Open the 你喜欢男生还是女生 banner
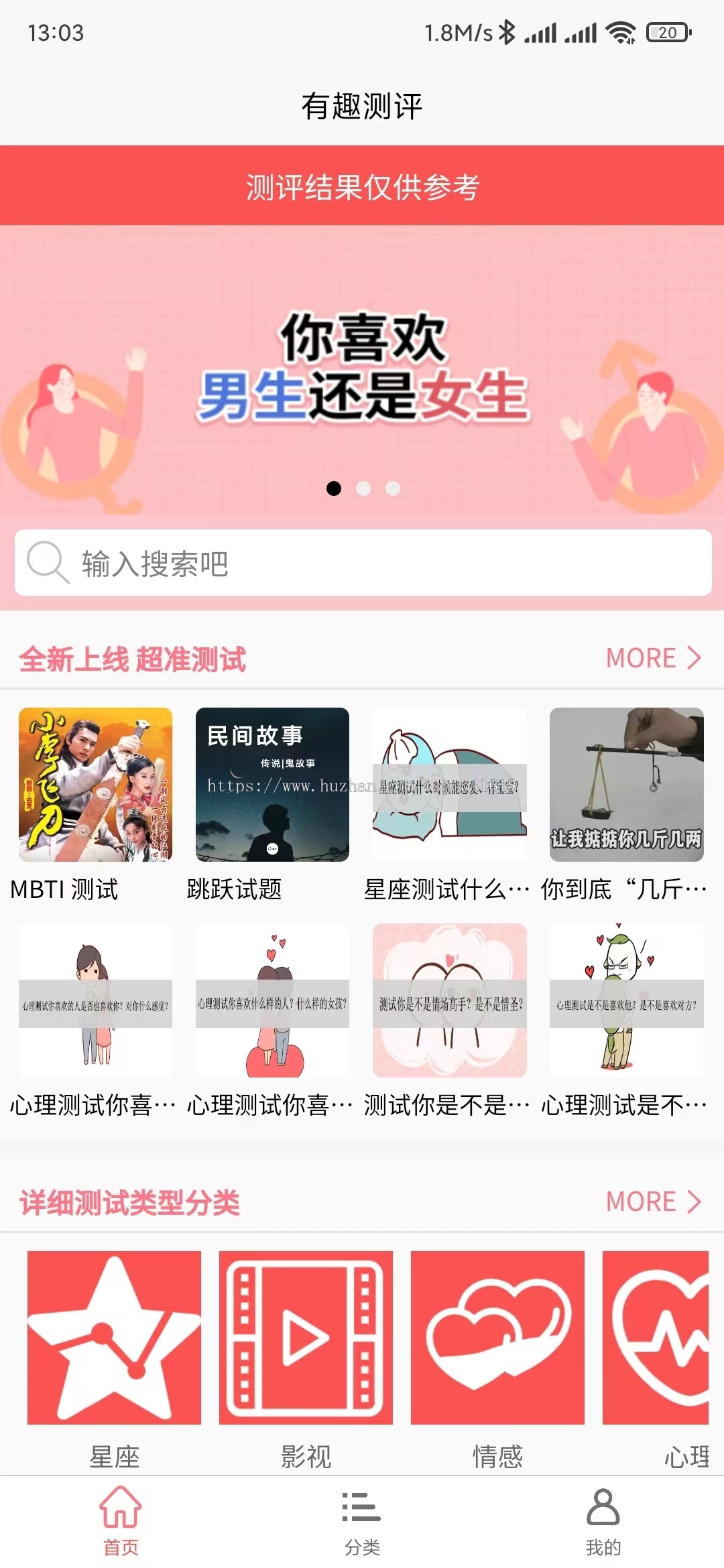The width and height of the screenshot is (724, 1568). tap(362, 369)
